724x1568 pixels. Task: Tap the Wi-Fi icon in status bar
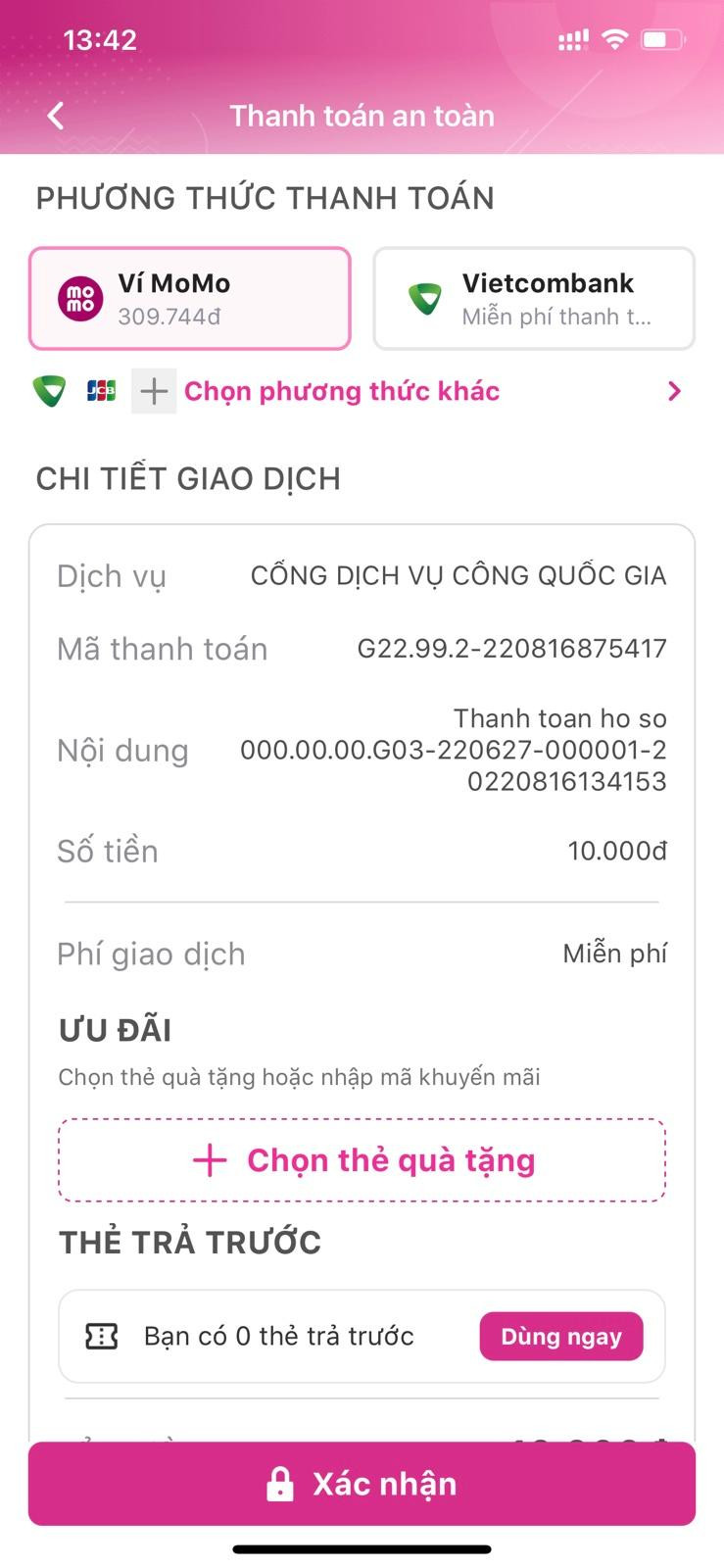[x=613, y=38]
